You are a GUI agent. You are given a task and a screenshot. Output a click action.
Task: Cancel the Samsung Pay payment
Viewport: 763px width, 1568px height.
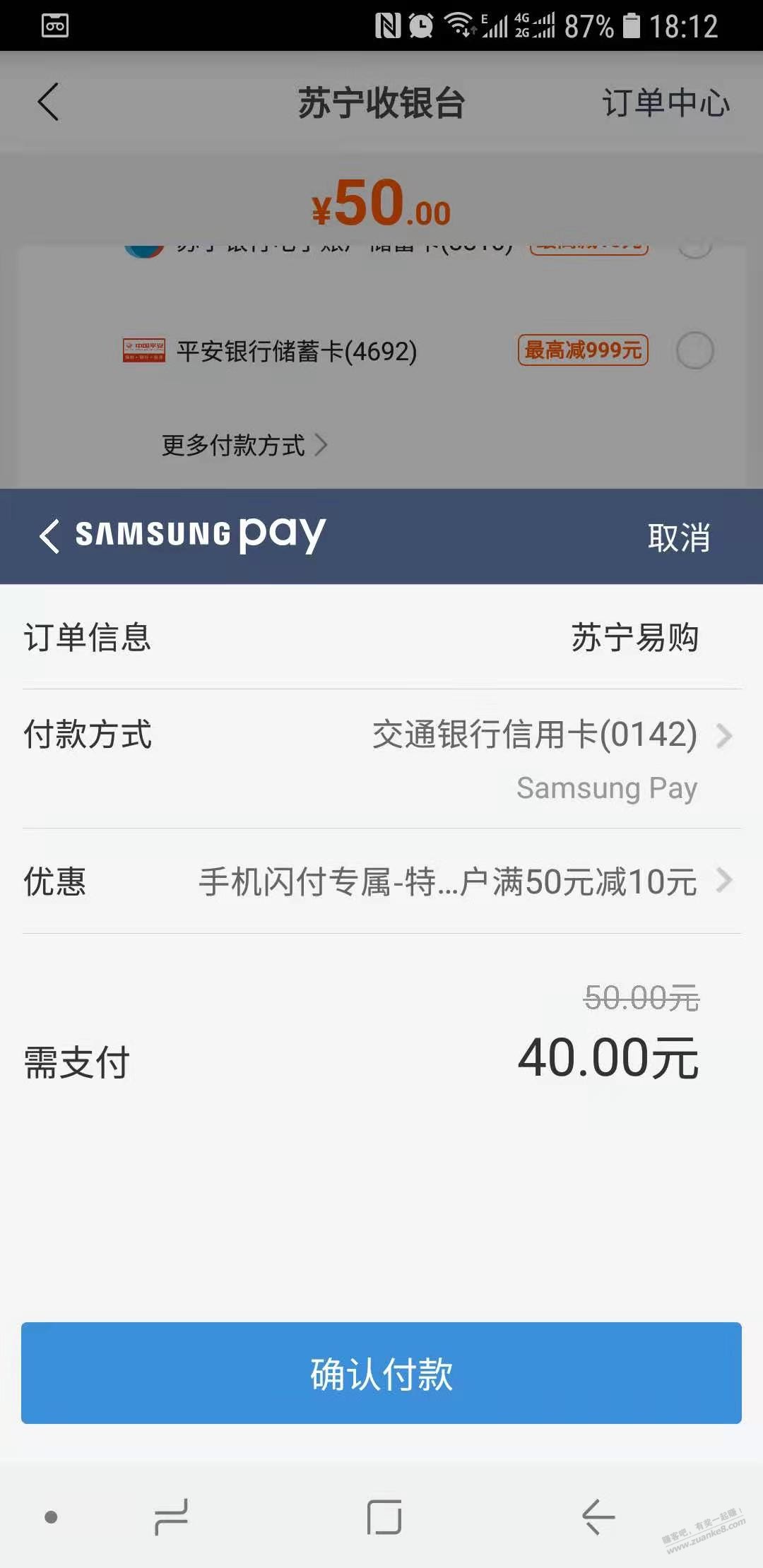pos(678,537)
